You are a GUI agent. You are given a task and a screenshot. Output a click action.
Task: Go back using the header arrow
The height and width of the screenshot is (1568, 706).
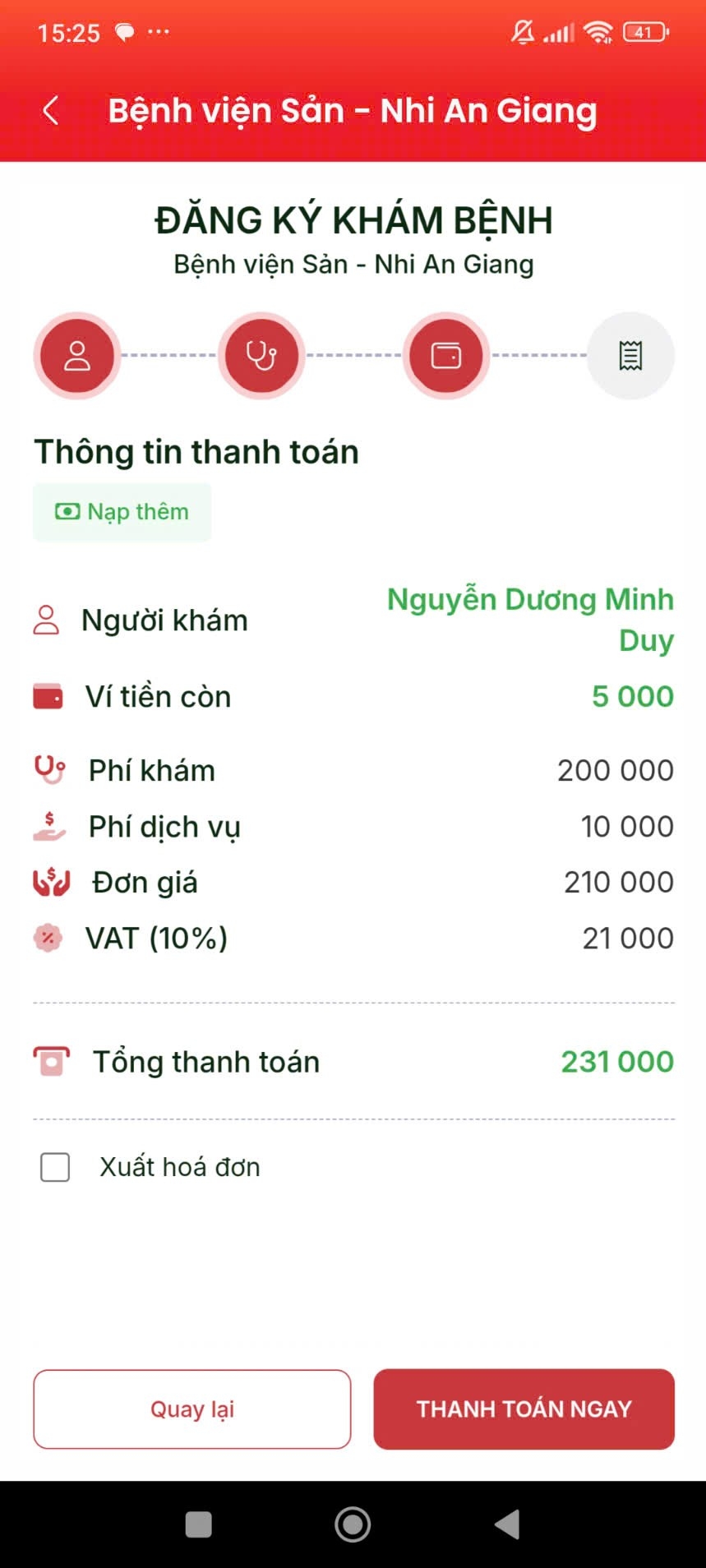[x=51, y=110]
